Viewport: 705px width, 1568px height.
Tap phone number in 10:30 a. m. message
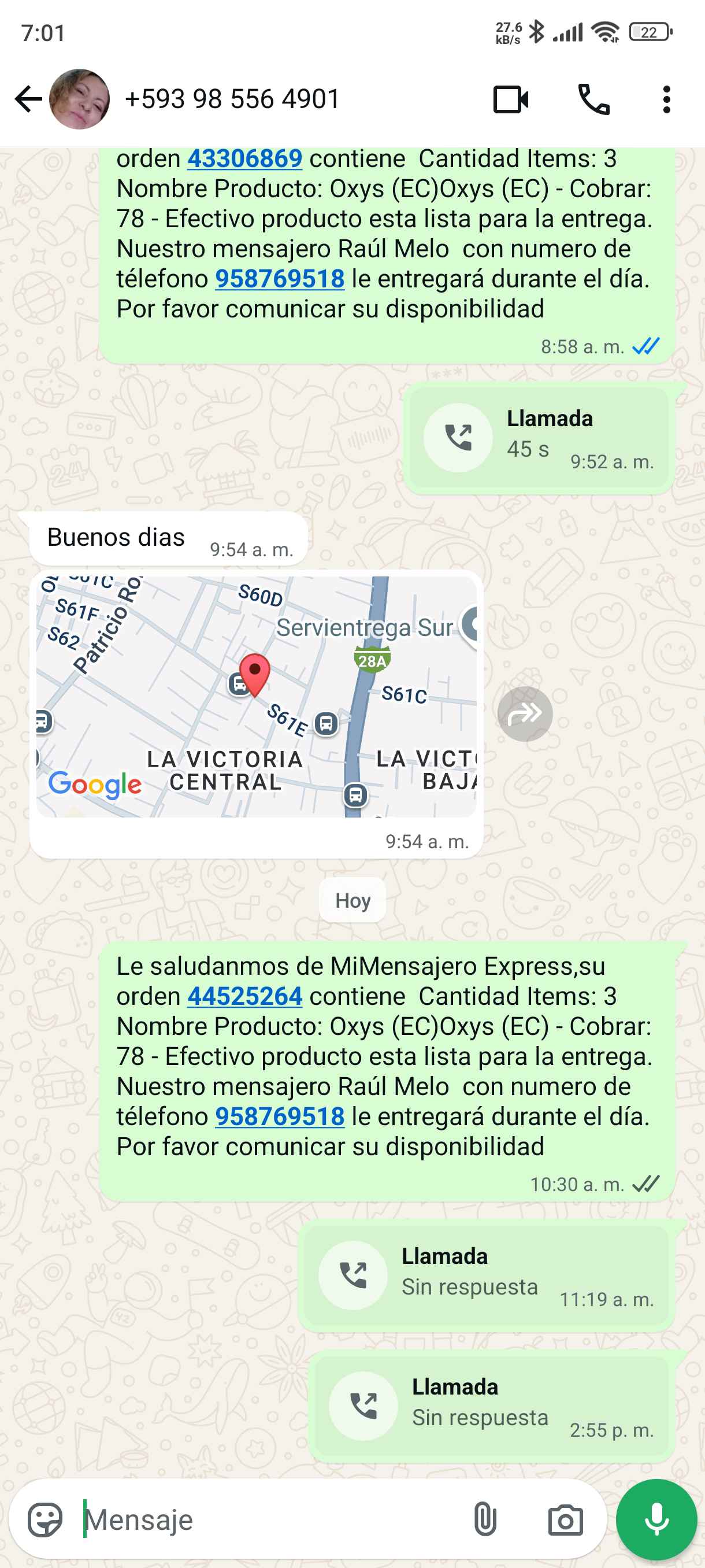pos(280,1116)
